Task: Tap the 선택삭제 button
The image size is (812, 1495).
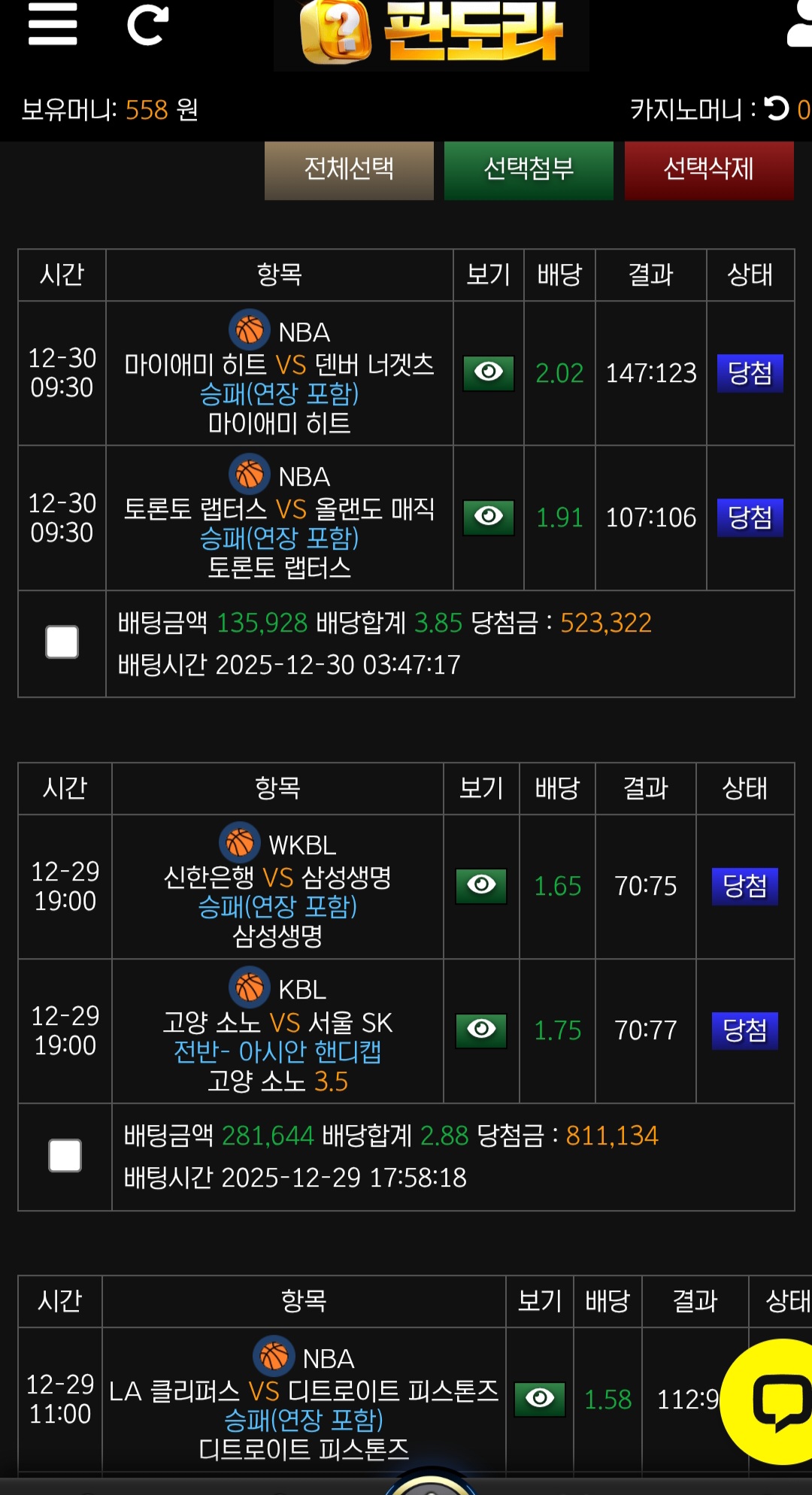Action: click(708, 170)
